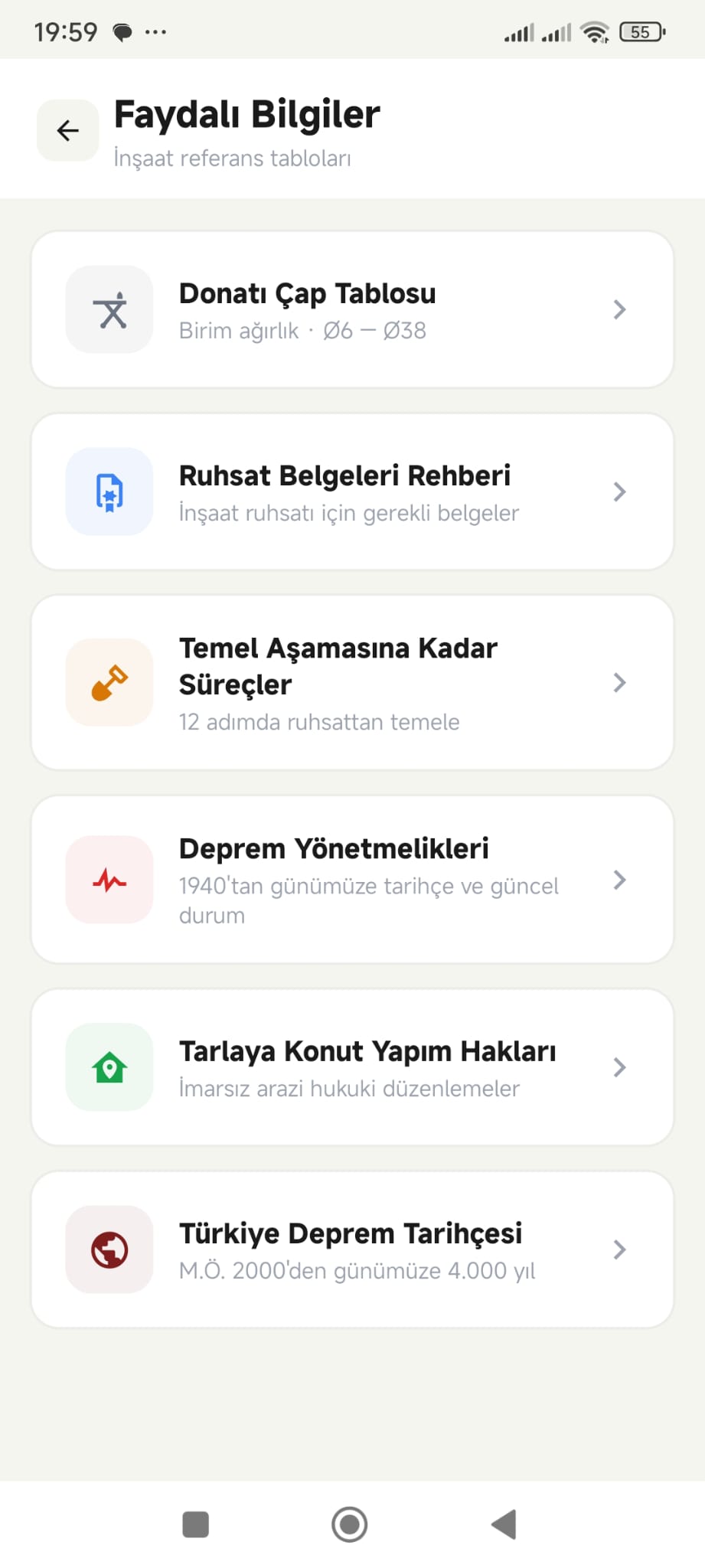Tap the battery indicator showing 55
Viewport: 705px width, 1568px height.
click(x=641, y=31)
